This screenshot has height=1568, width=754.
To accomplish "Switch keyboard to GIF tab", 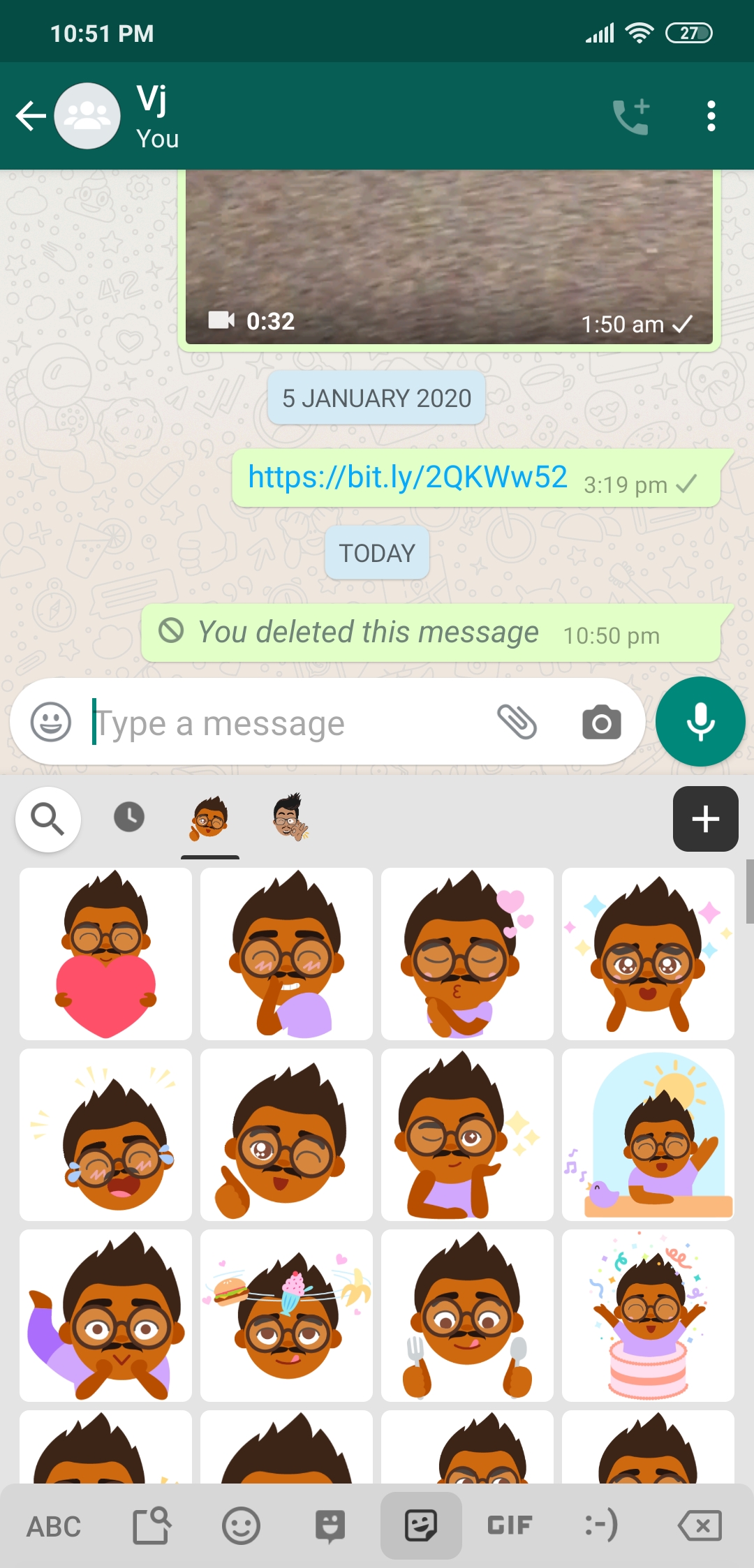I will [510, 1525].
